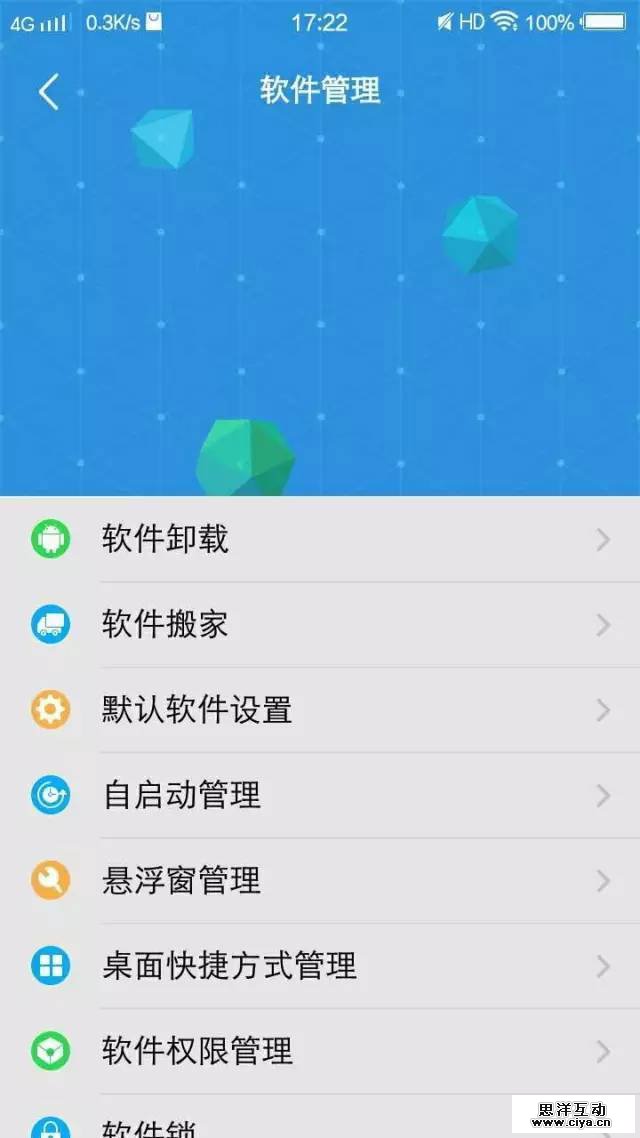This screenshot has width=640, height=1138.
Task: Open 悬浮窗管理
Action: click(320, 881)
